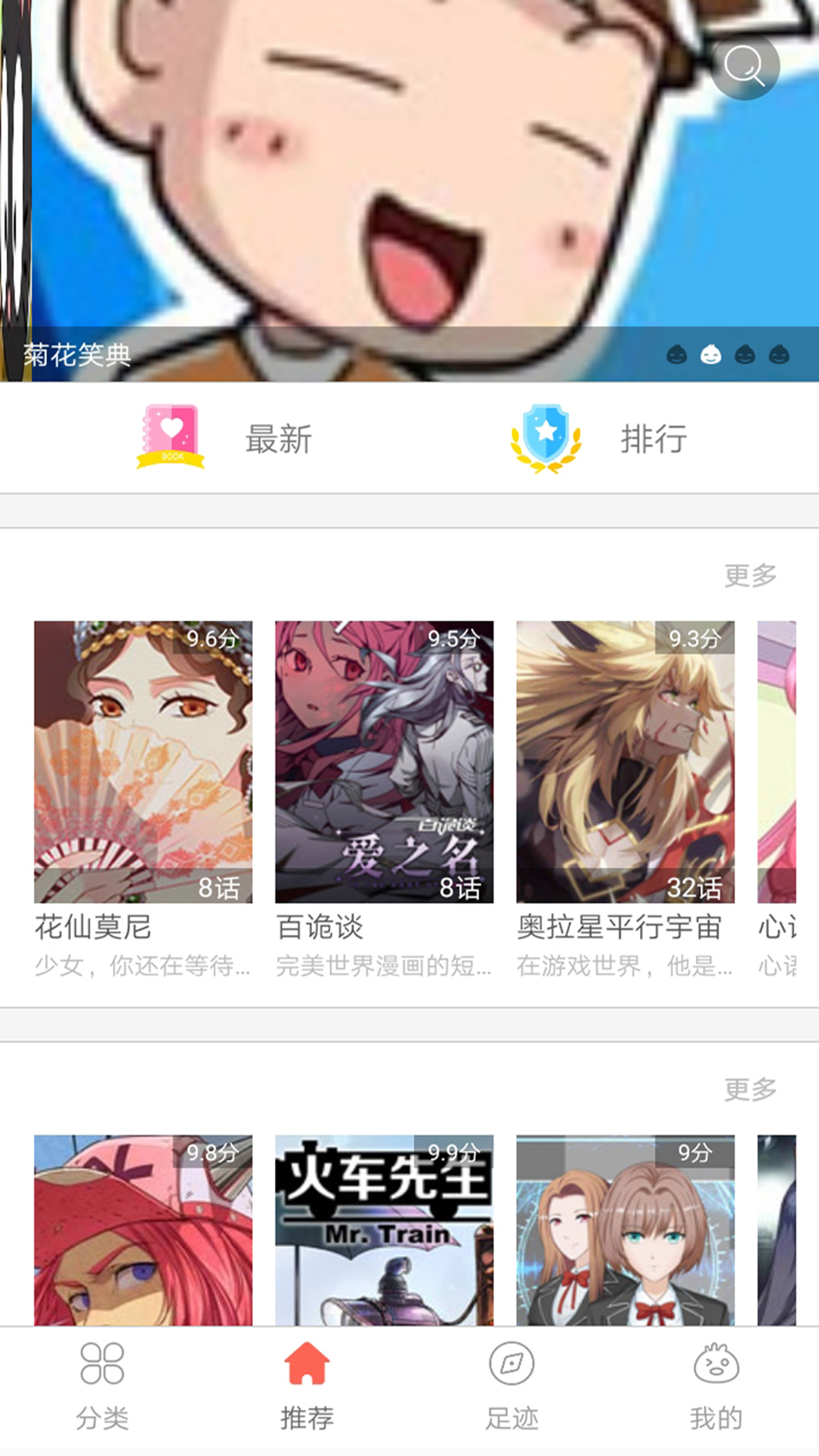Tap 更多 above 花仙莫尼 row

(750, 576)
